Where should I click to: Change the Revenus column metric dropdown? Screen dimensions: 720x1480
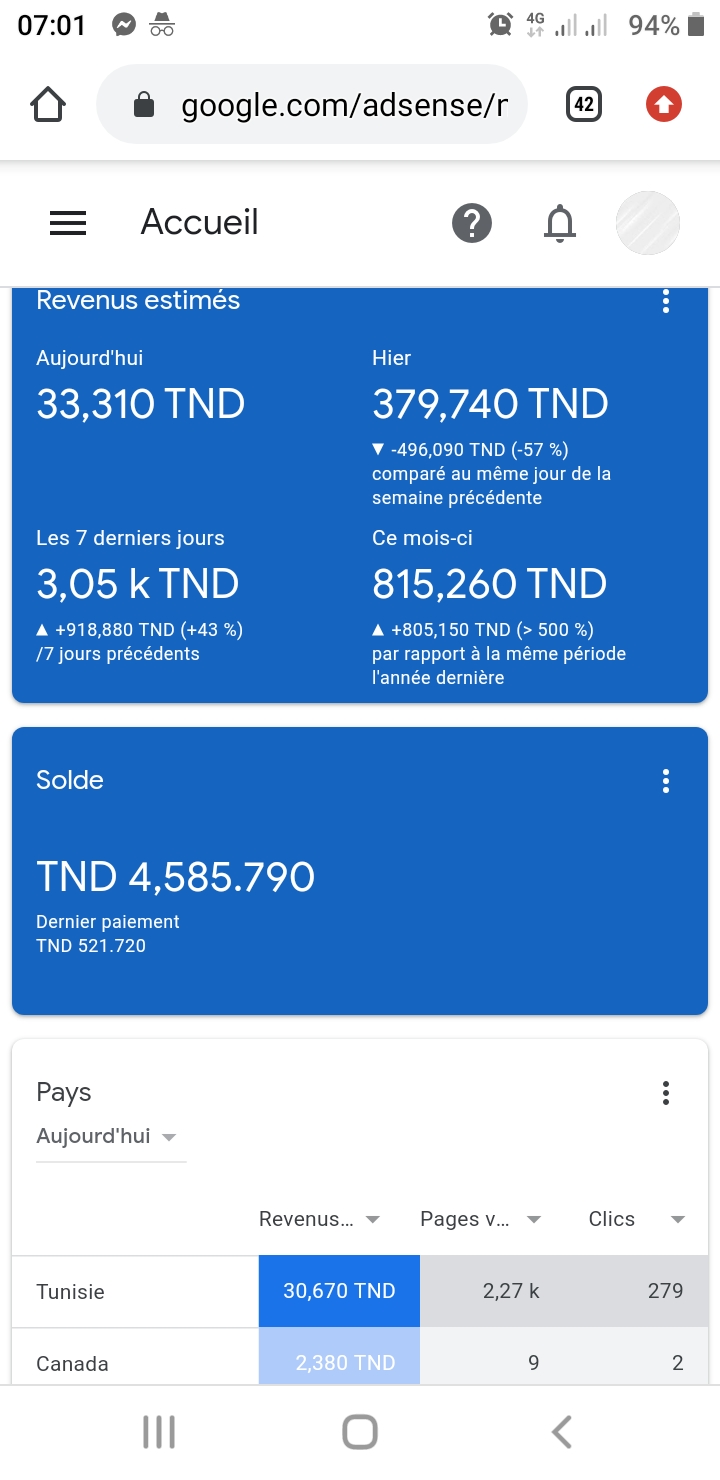(x=319, y=1219)
